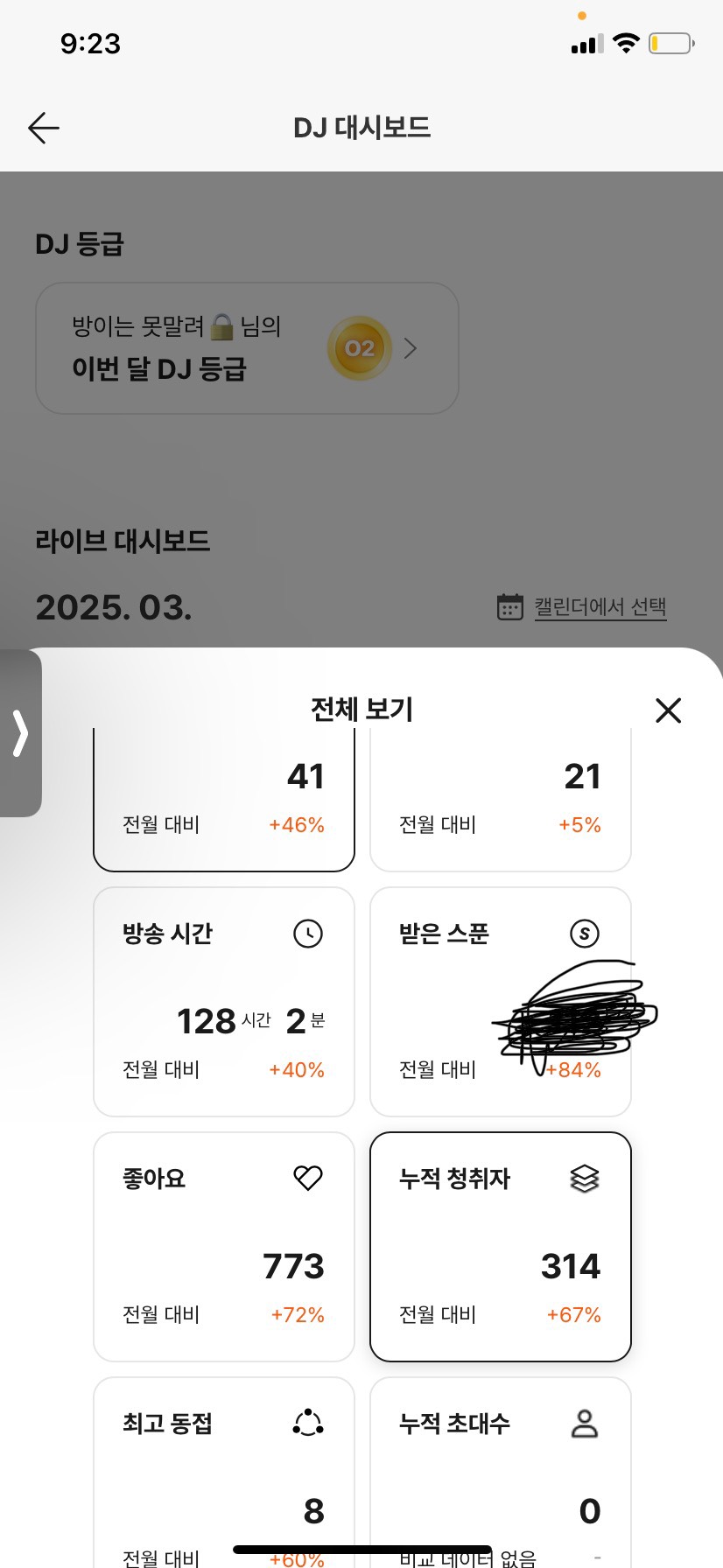
Task: Select the 최고 동접 card
Action: click(x=224, y=1470)
